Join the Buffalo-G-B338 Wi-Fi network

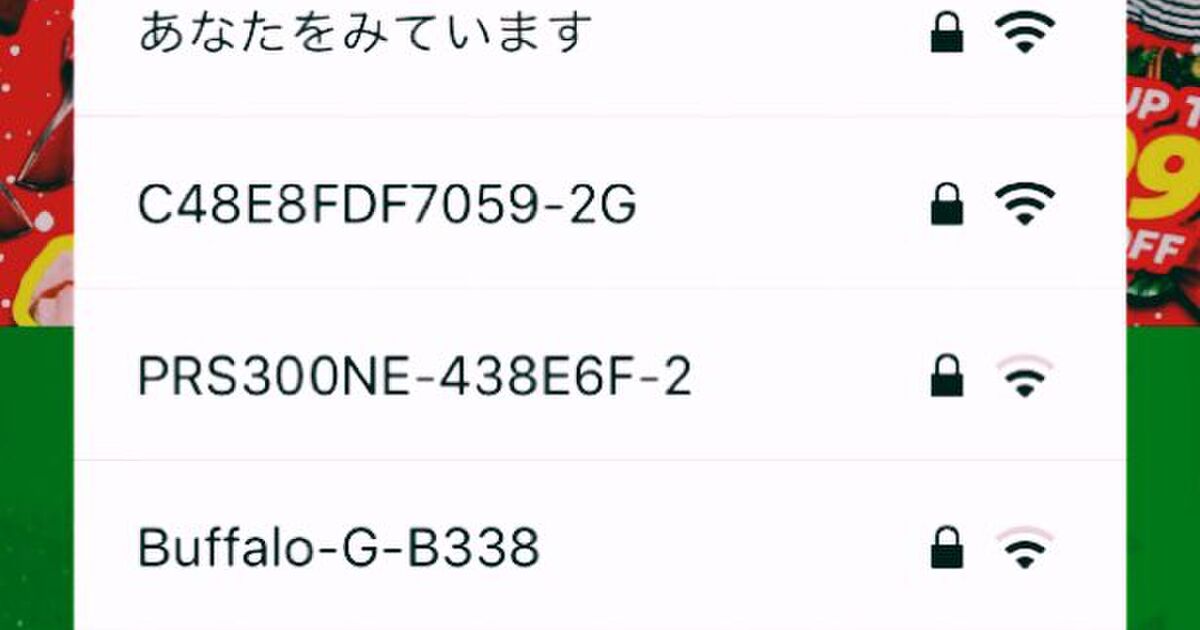[338, 548]
